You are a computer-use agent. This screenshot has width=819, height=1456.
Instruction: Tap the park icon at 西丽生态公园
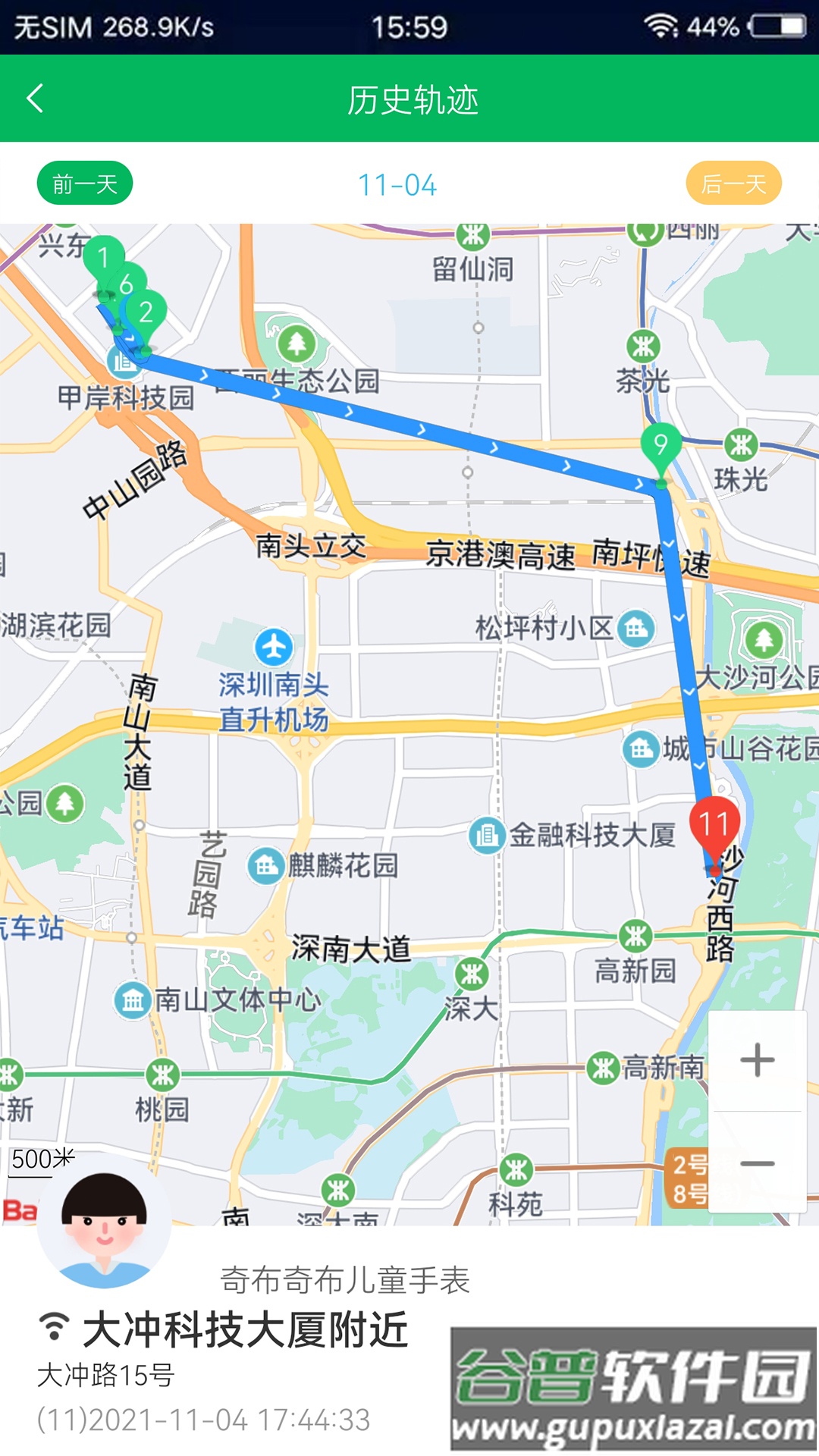[297, 341]
